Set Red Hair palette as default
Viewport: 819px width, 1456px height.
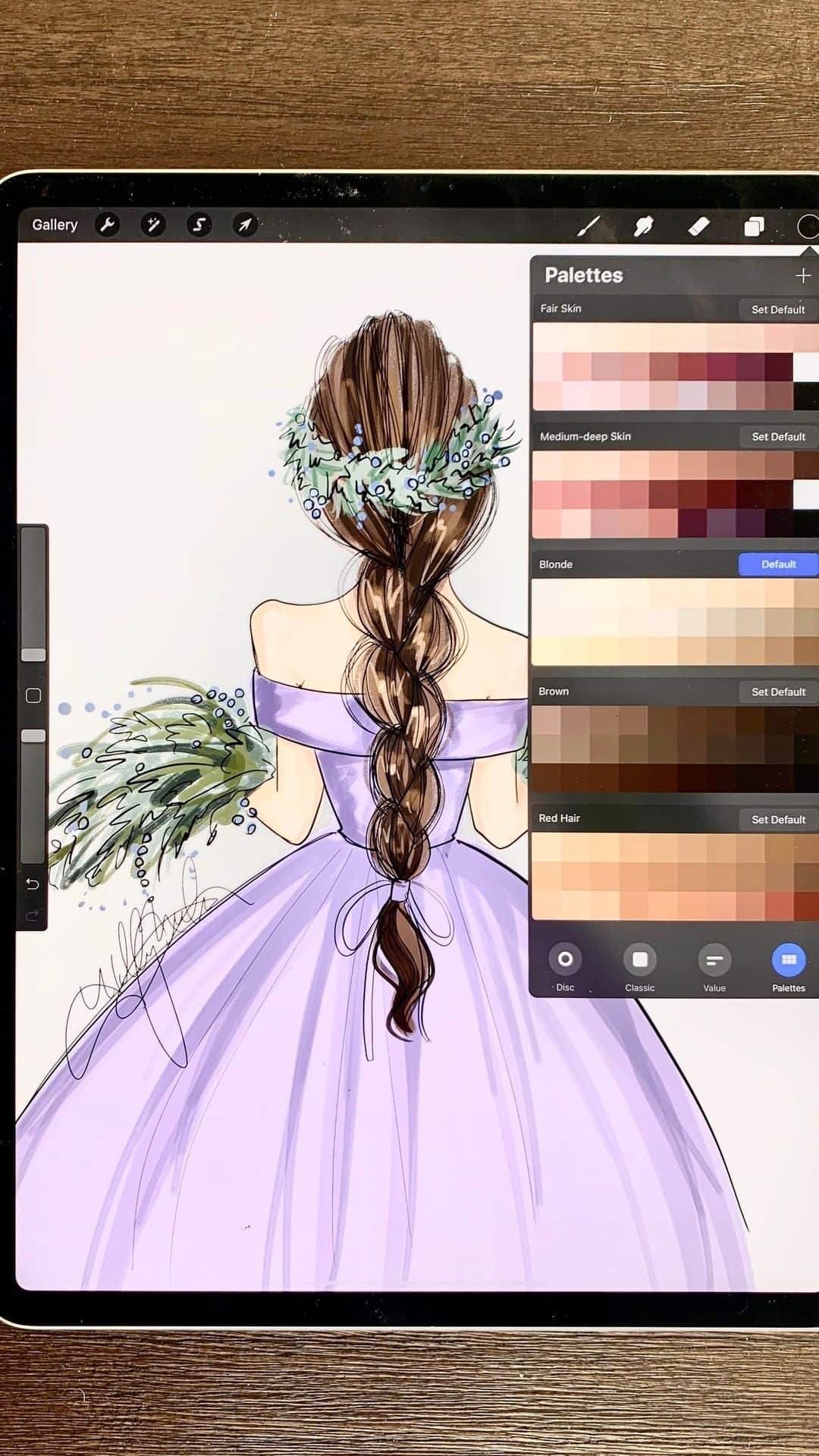[777, 820]
